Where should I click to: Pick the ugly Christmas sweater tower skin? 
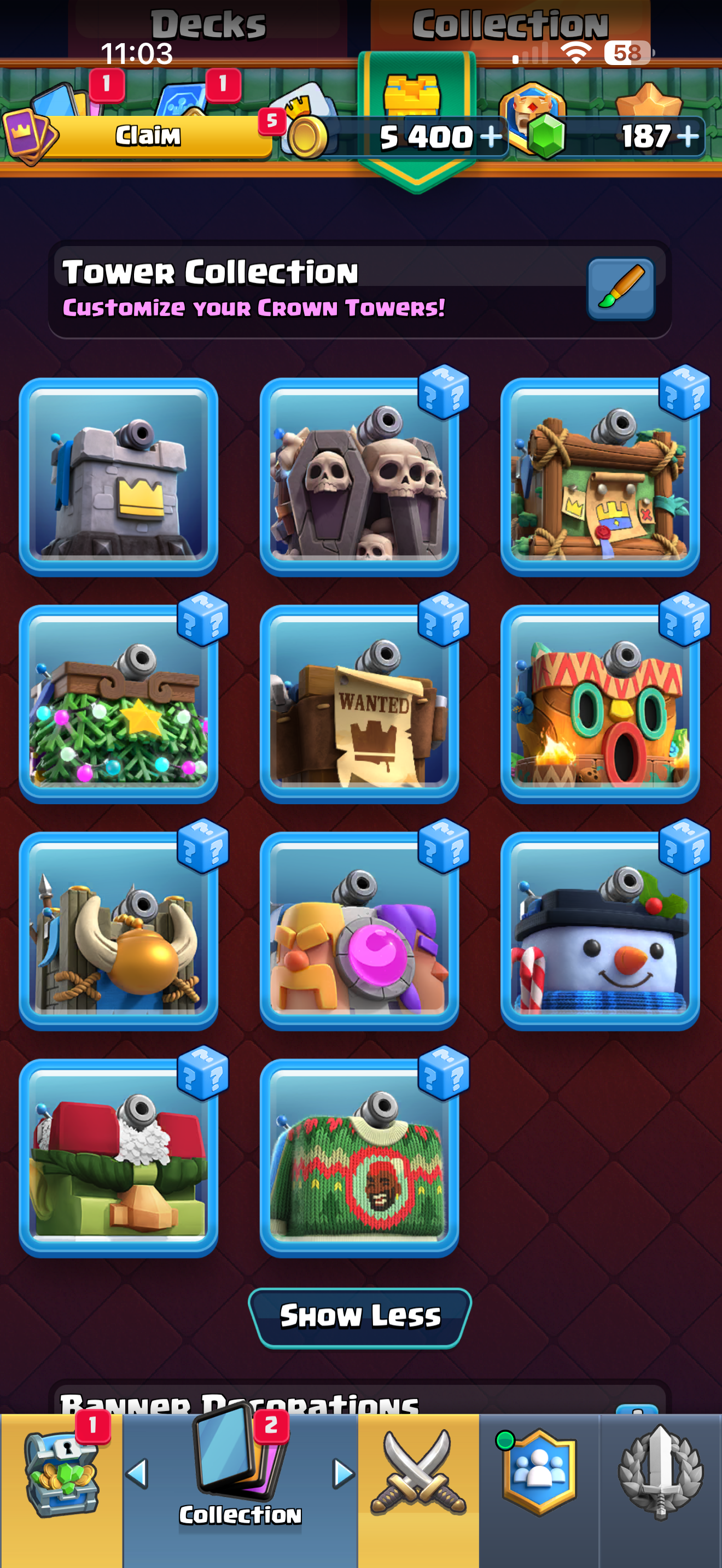tap(359, 1158)
